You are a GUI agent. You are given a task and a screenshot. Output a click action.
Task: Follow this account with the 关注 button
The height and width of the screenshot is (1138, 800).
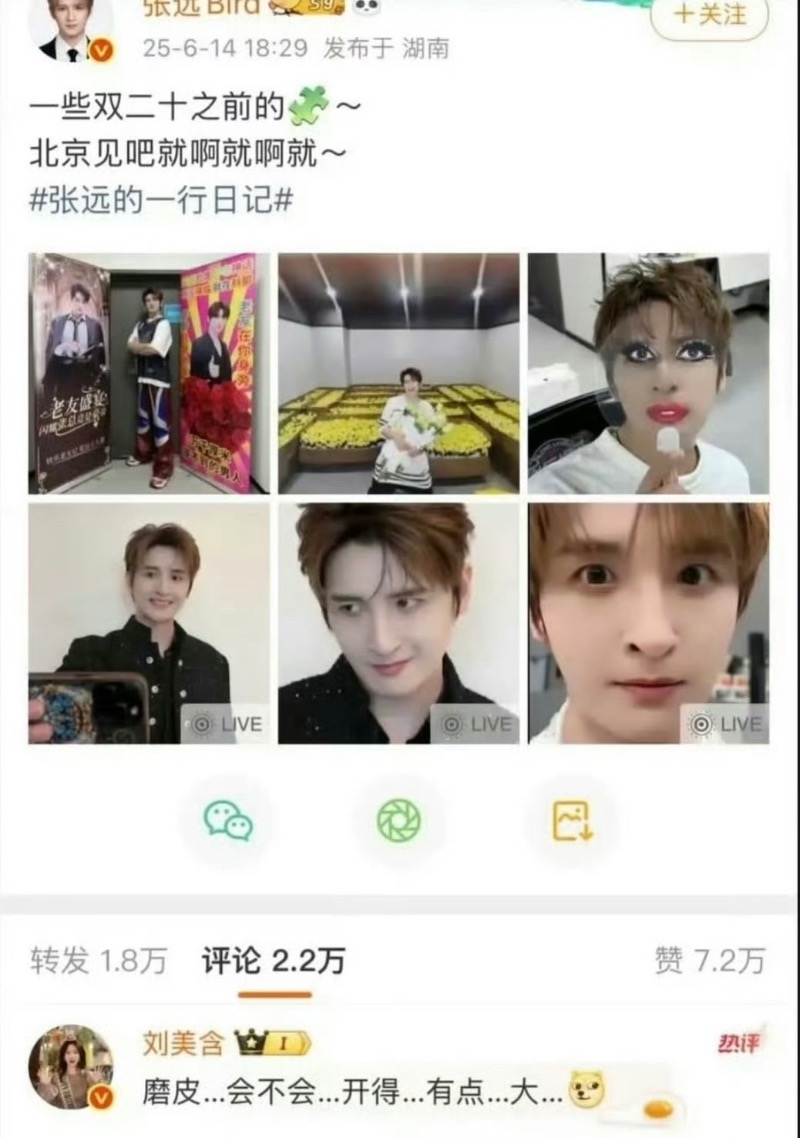(709, 16)
